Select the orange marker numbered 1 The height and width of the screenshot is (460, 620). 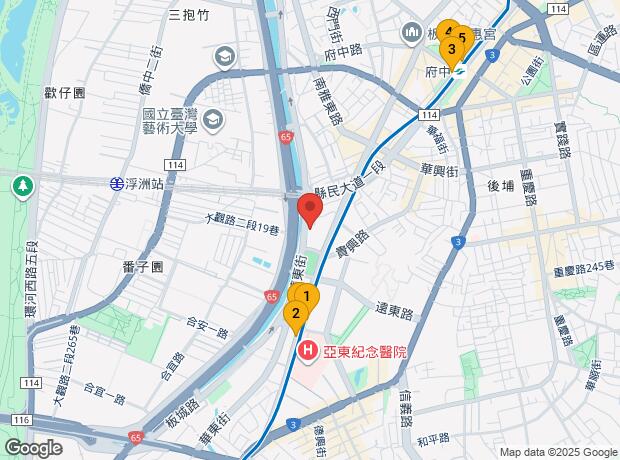click(307, 296)
